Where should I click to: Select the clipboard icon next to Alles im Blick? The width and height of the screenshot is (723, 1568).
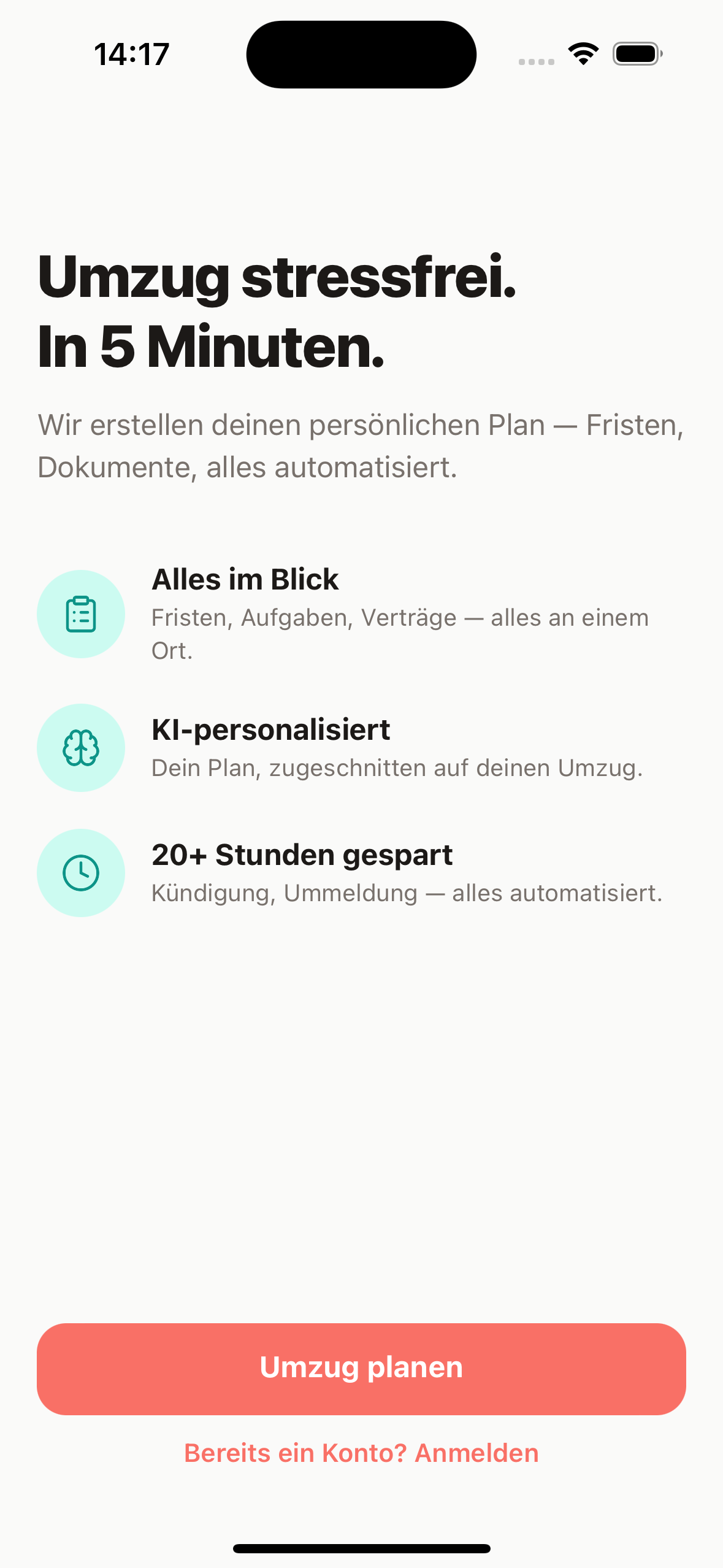[80, 613]
